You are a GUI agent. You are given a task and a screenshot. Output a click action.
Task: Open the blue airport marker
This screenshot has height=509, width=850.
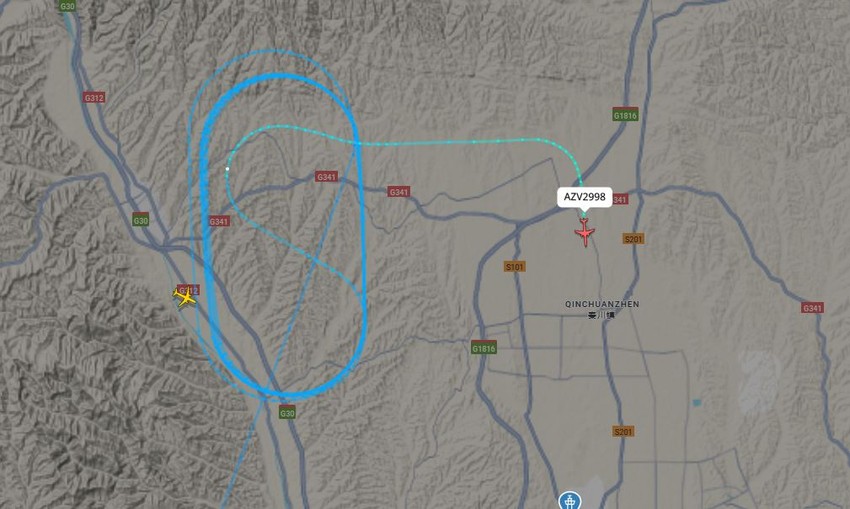pyautogui.click(x=569, y=500)
